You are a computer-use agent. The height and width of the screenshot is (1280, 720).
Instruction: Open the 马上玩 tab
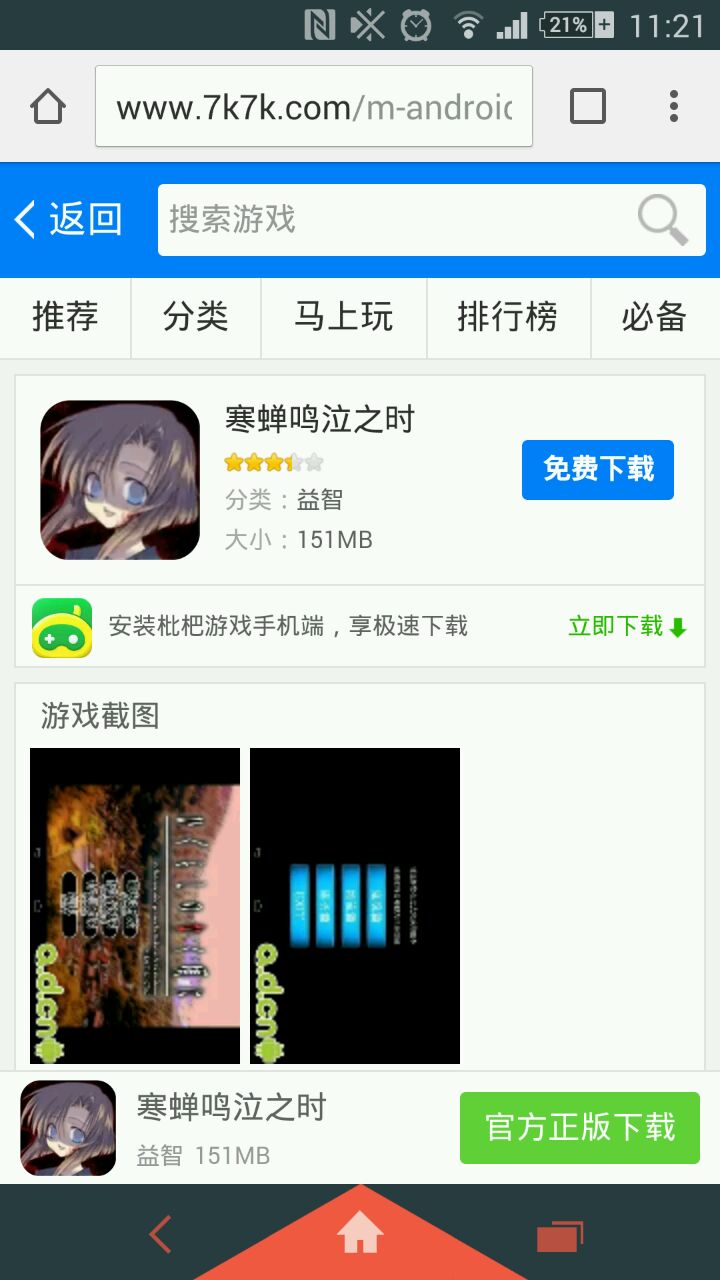(344, 317)
